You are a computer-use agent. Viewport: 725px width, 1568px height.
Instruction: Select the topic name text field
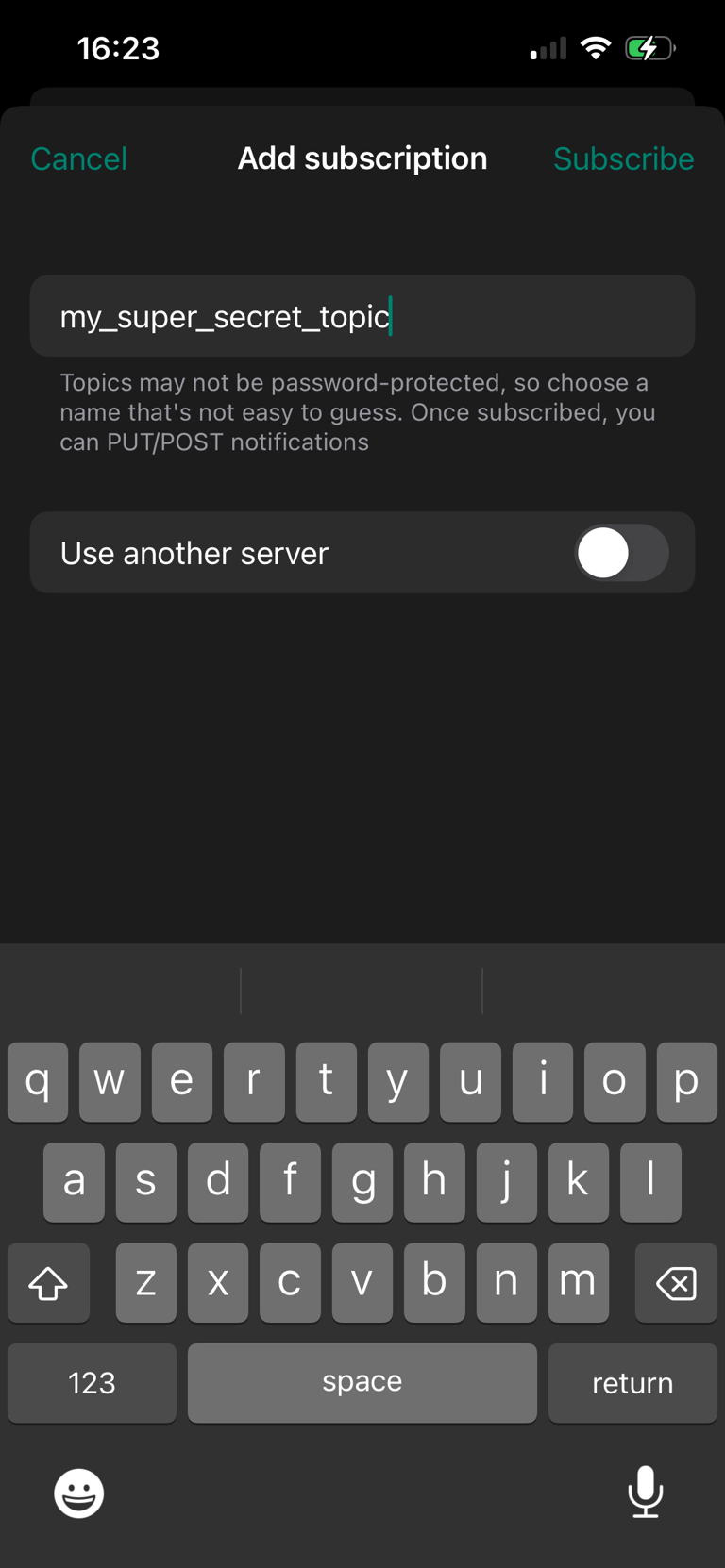click(362, 316)
